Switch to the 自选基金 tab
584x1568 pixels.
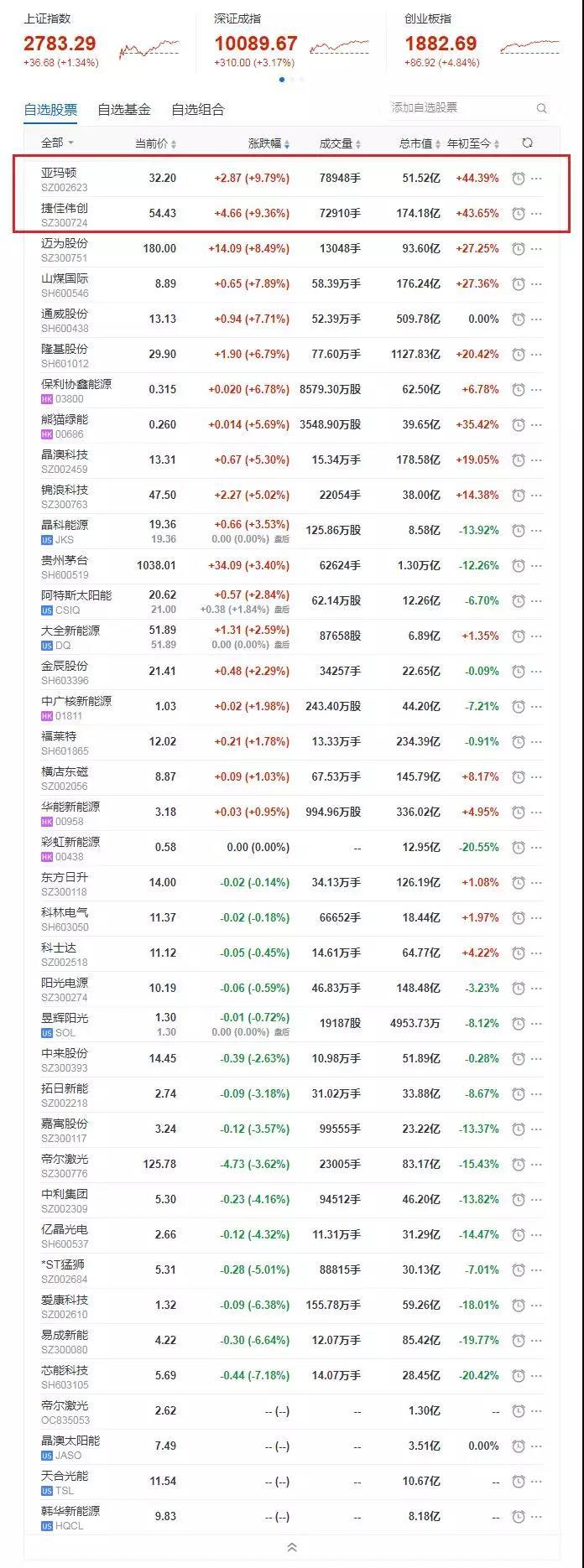tap(124, 110)
